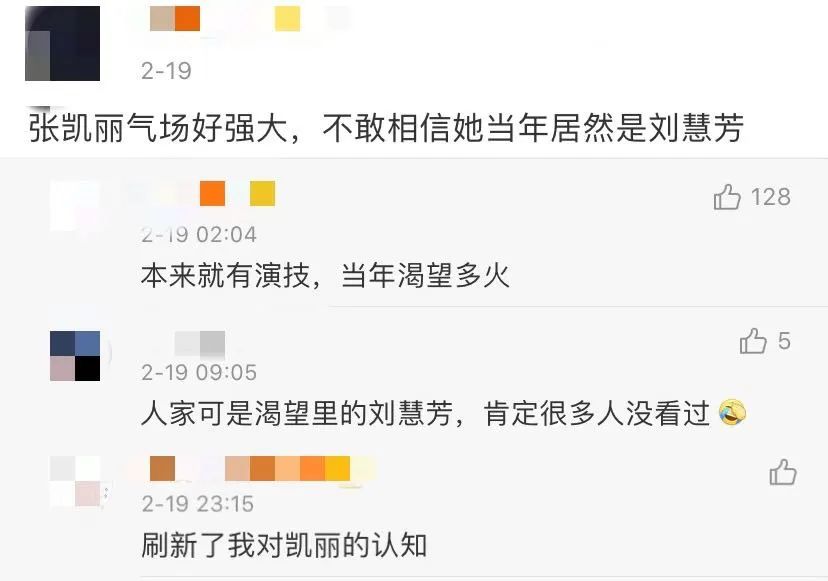The width and height of the screenshot is (828, 581).
Task: Open the comment "张凯丽气场好强大" thread
Action: [385, 129]
